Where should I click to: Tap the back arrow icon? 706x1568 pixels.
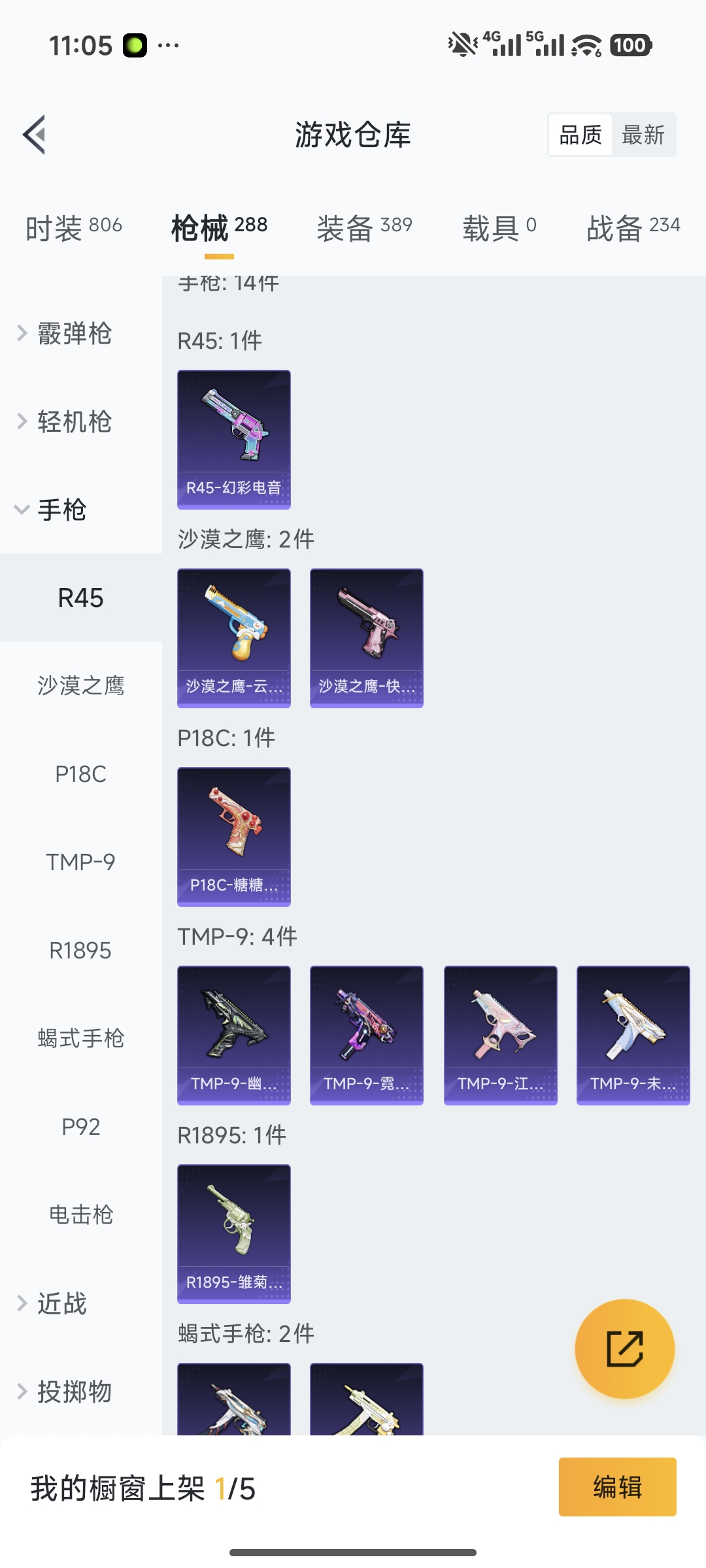tap(33, 134)
